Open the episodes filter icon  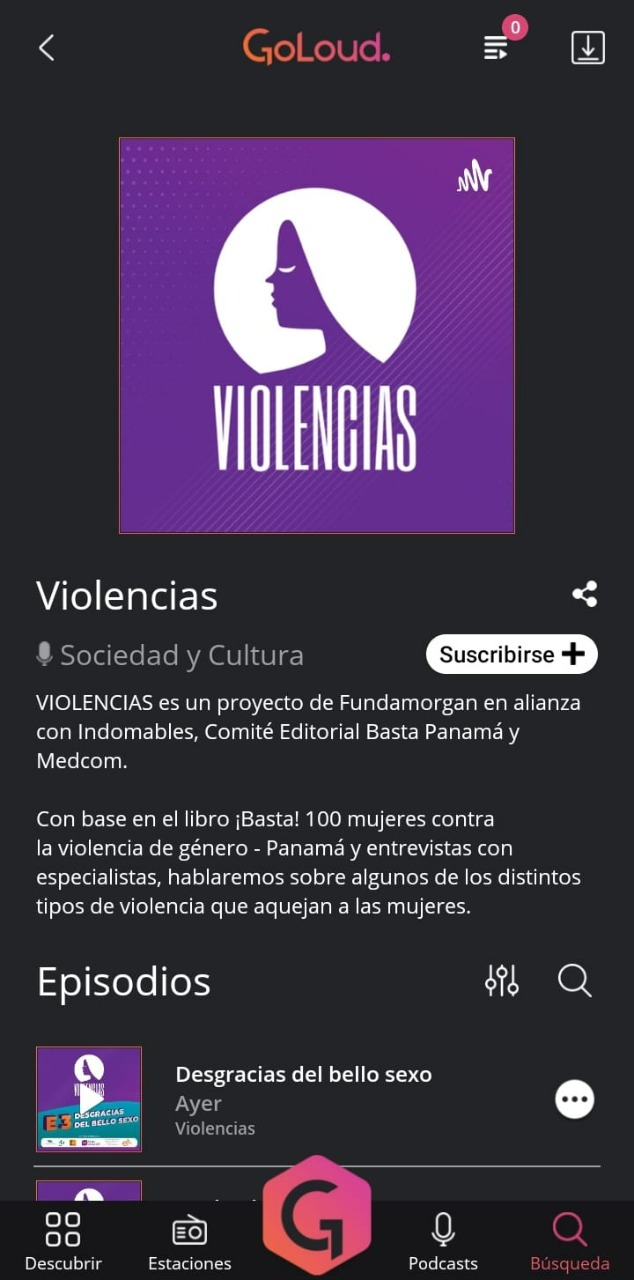point(502,981)
